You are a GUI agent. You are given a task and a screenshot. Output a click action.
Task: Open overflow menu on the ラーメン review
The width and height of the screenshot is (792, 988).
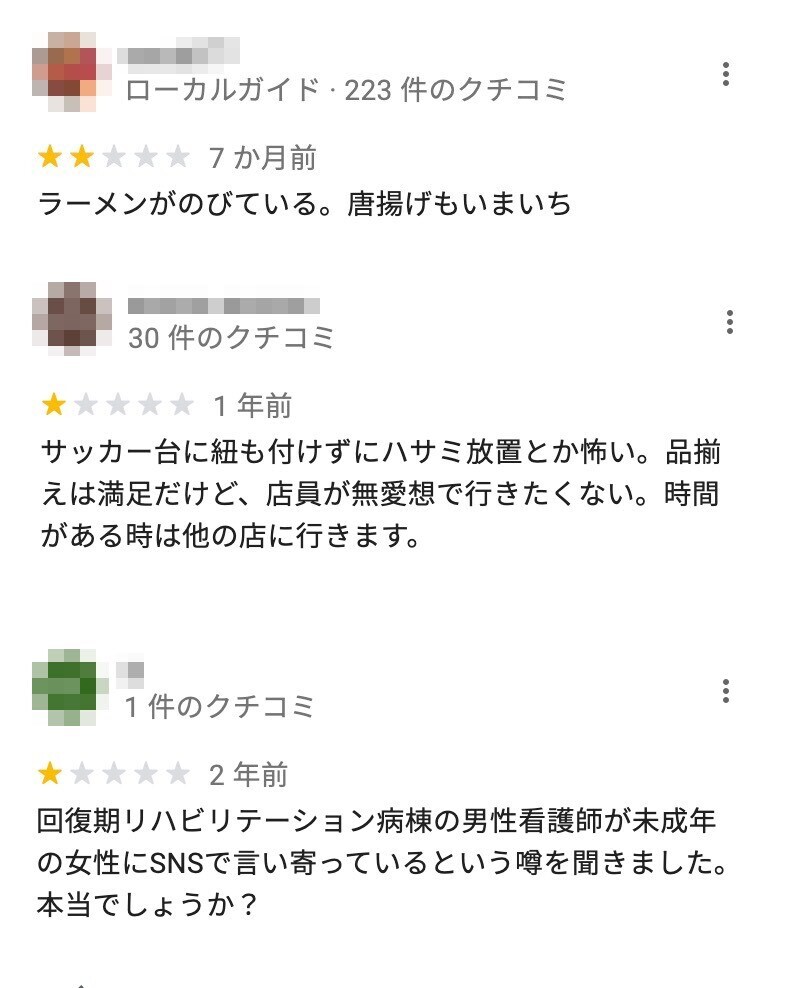tap(726, 74)
